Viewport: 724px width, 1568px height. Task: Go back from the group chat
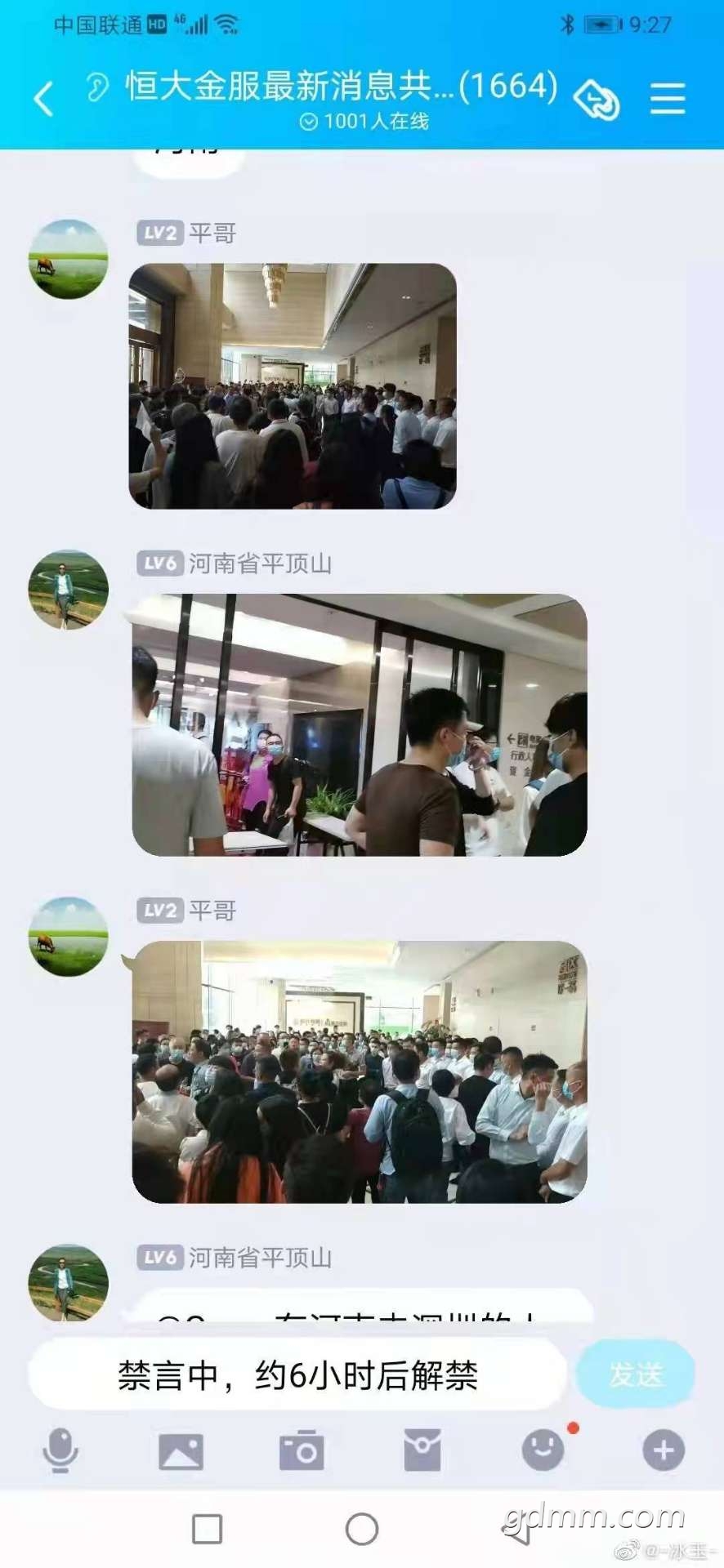44,99
